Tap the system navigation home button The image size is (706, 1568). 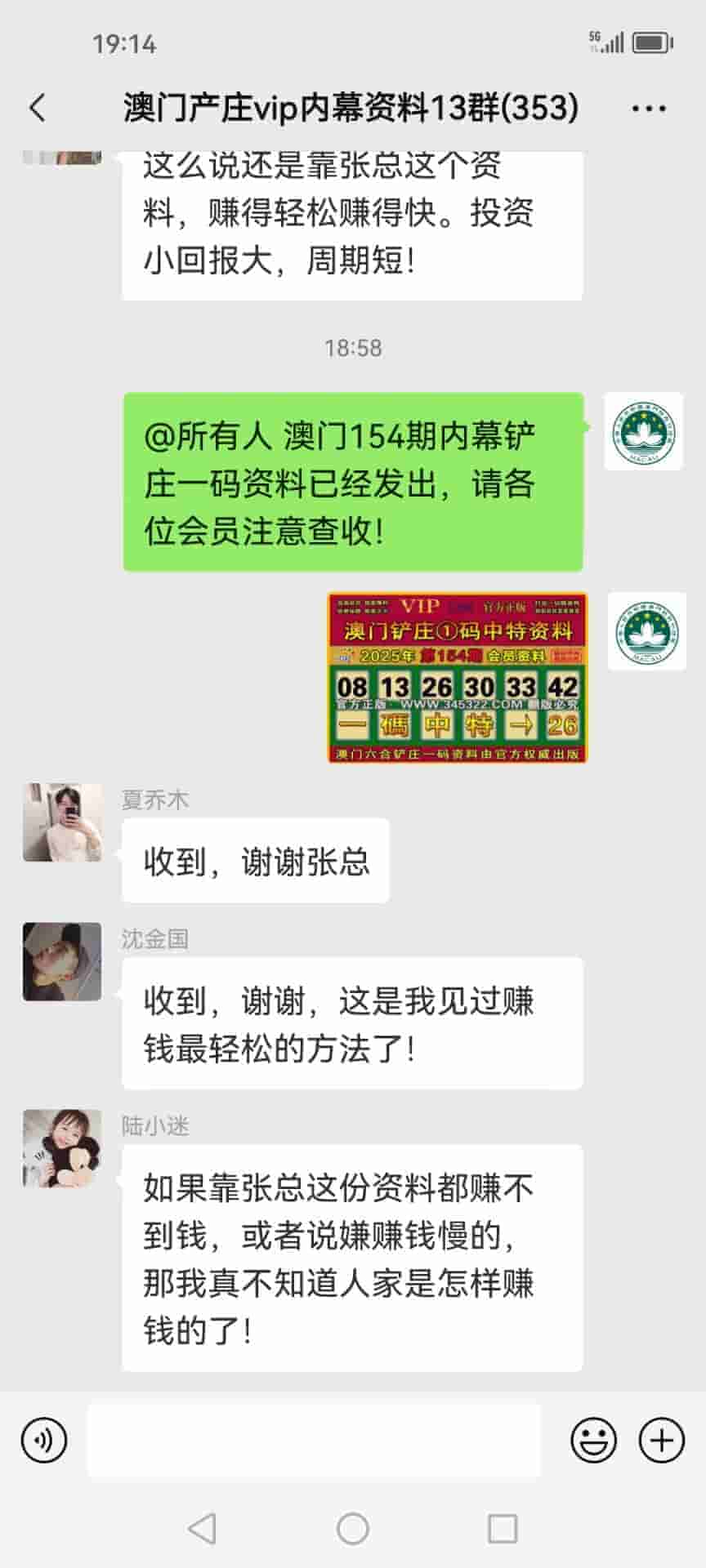(353, 1528)
